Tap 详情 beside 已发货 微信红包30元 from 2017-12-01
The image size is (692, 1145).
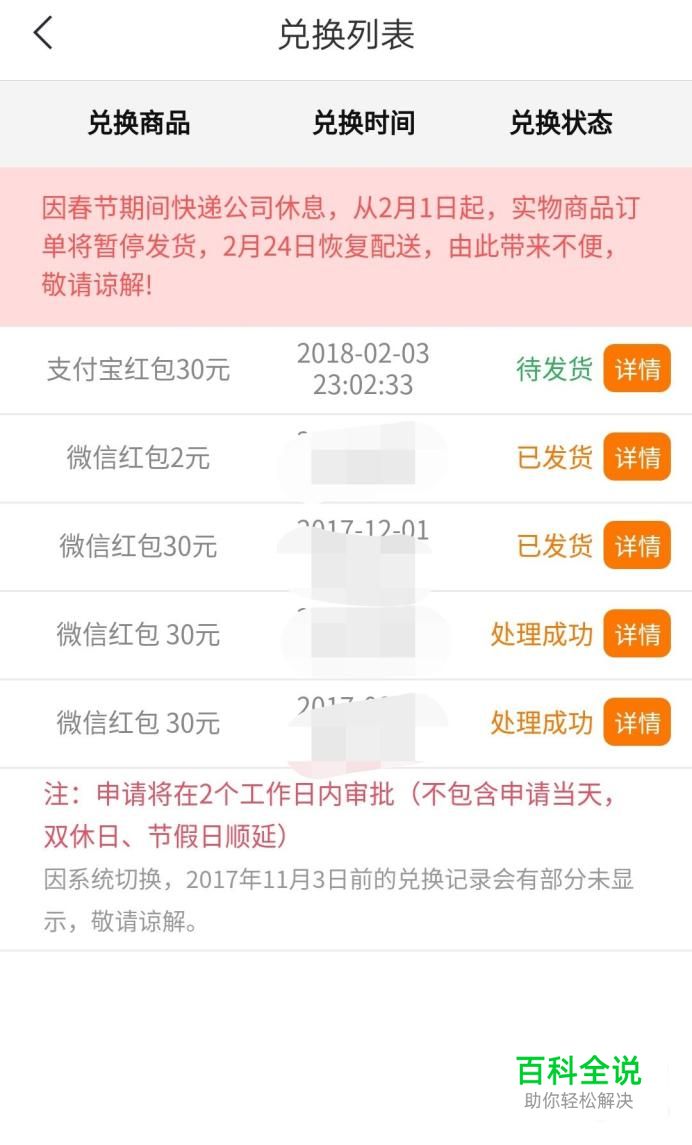point(637,545)
